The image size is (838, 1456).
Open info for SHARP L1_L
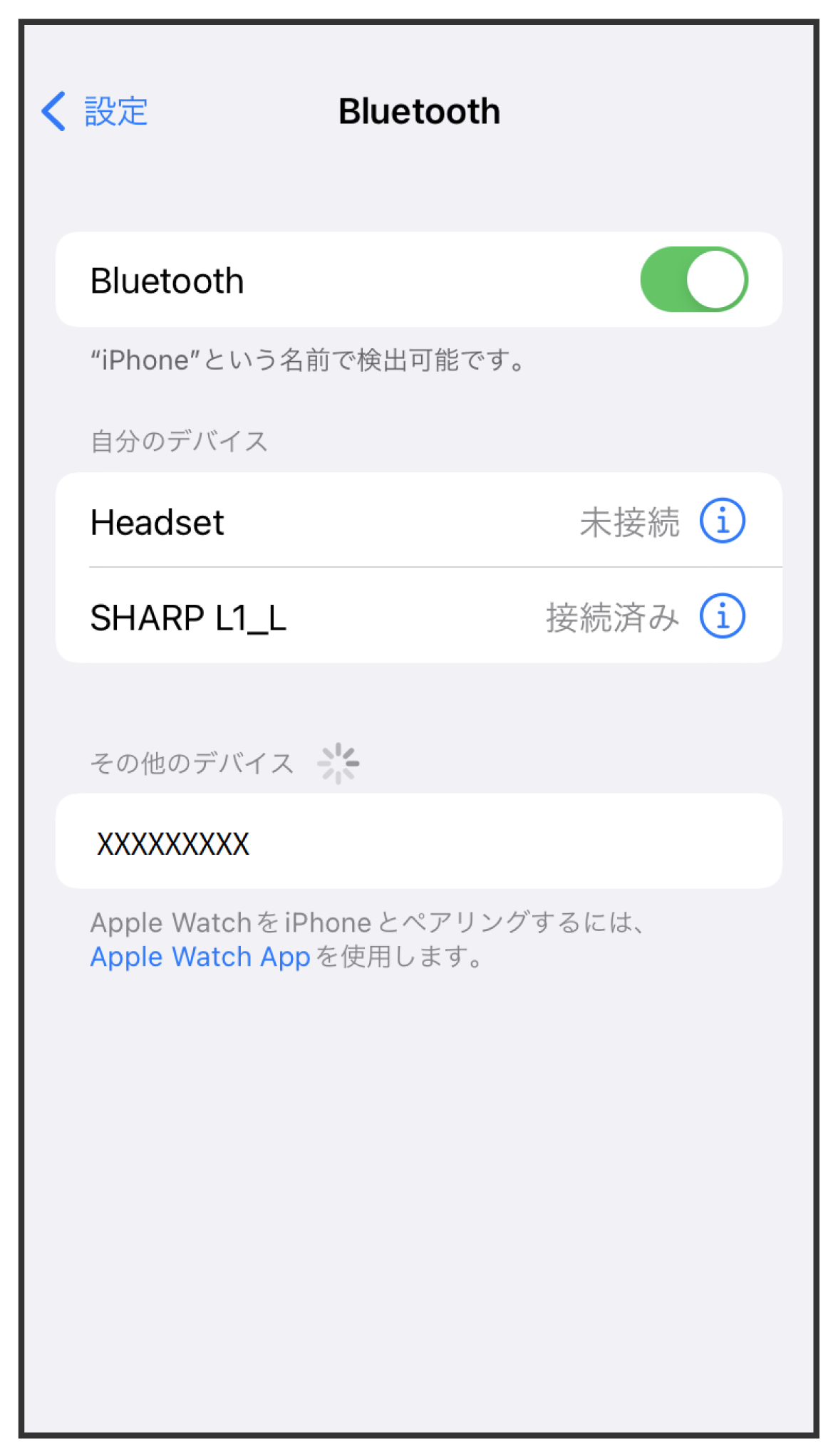click(x=722, y=615)
